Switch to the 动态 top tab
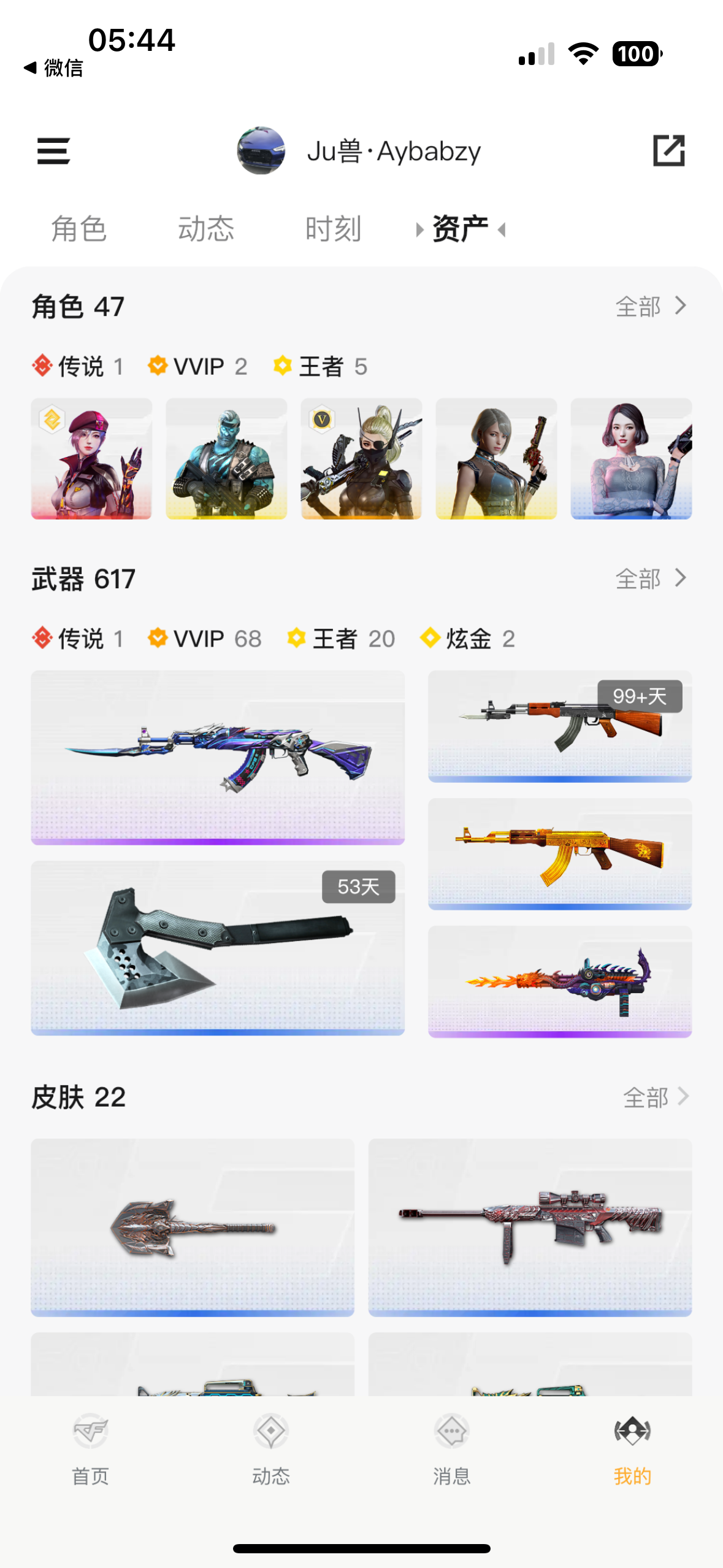The height and width of the screenshot is (1568, 723). [x=206, y=229]
